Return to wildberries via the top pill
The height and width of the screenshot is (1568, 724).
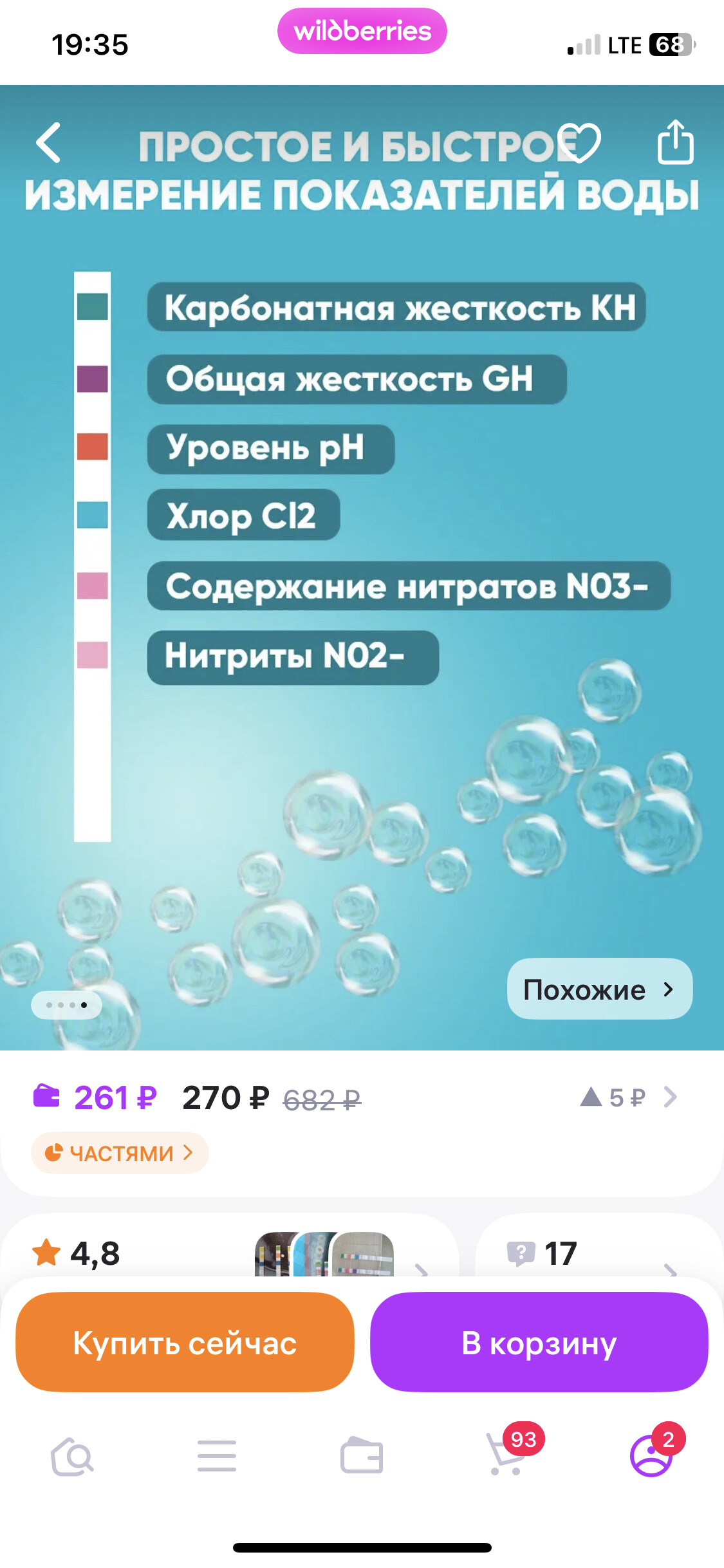362,31
